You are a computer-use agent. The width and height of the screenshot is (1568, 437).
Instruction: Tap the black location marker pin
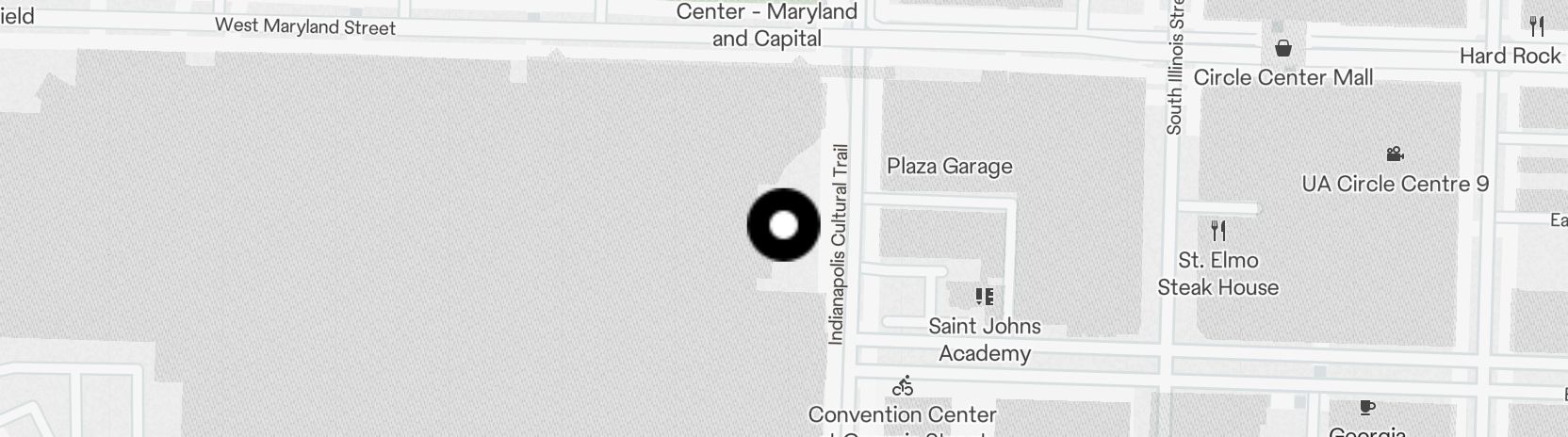pyautogui.click(x=783, y=225)
